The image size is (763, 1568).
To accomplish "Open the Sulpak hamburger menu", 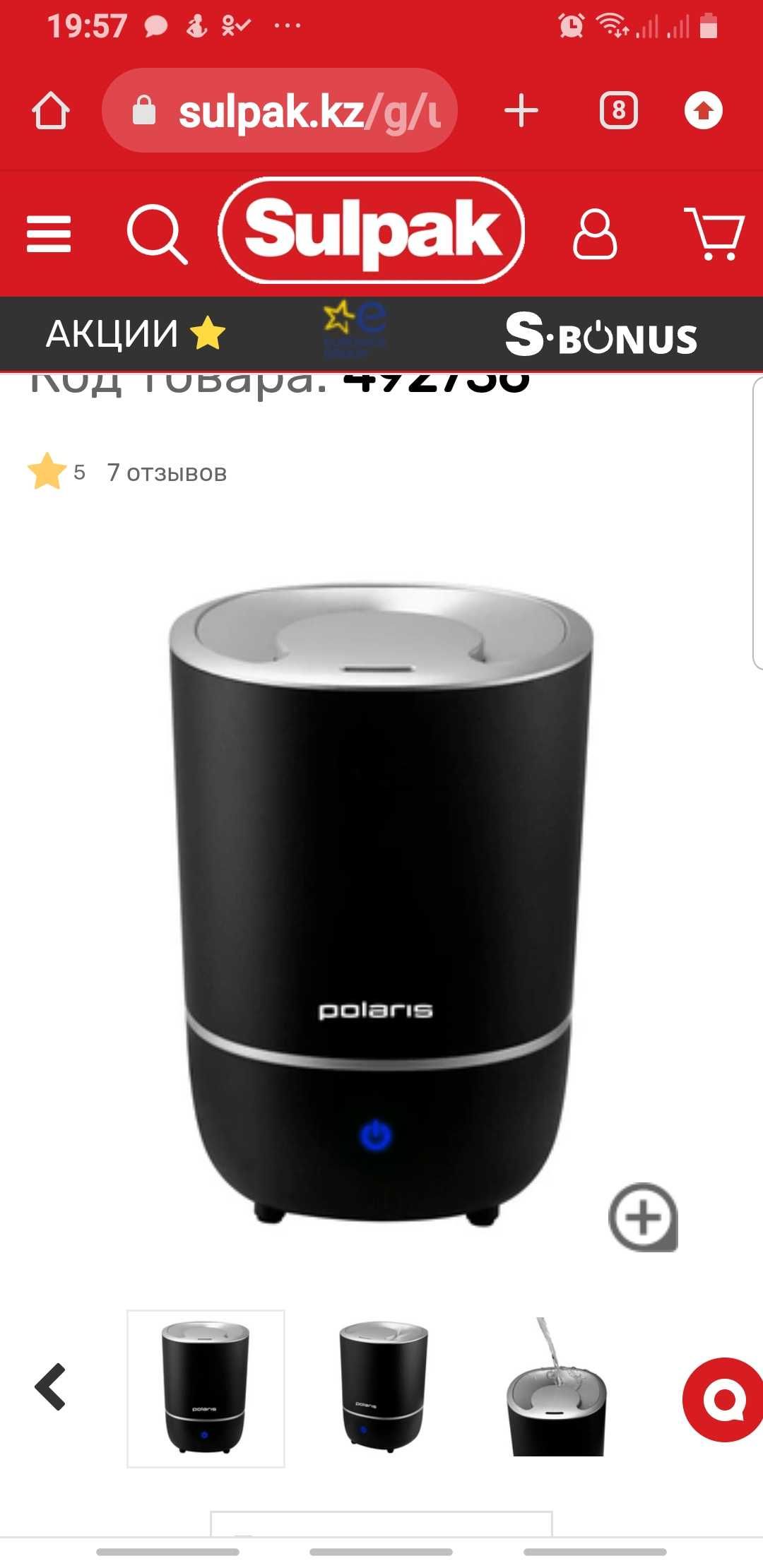I will coord(49,234).
